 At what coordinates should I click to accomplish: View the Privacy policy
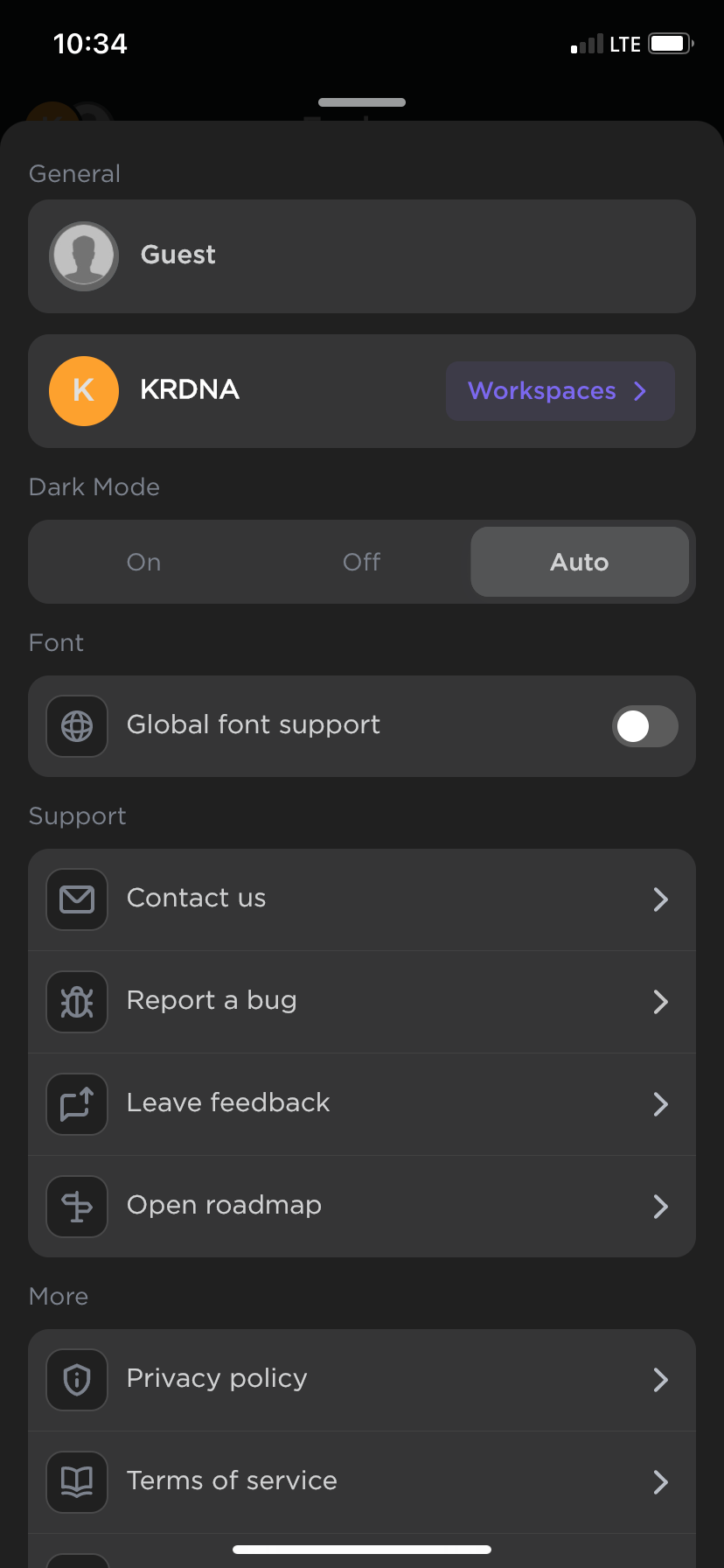click(362, 1380)
